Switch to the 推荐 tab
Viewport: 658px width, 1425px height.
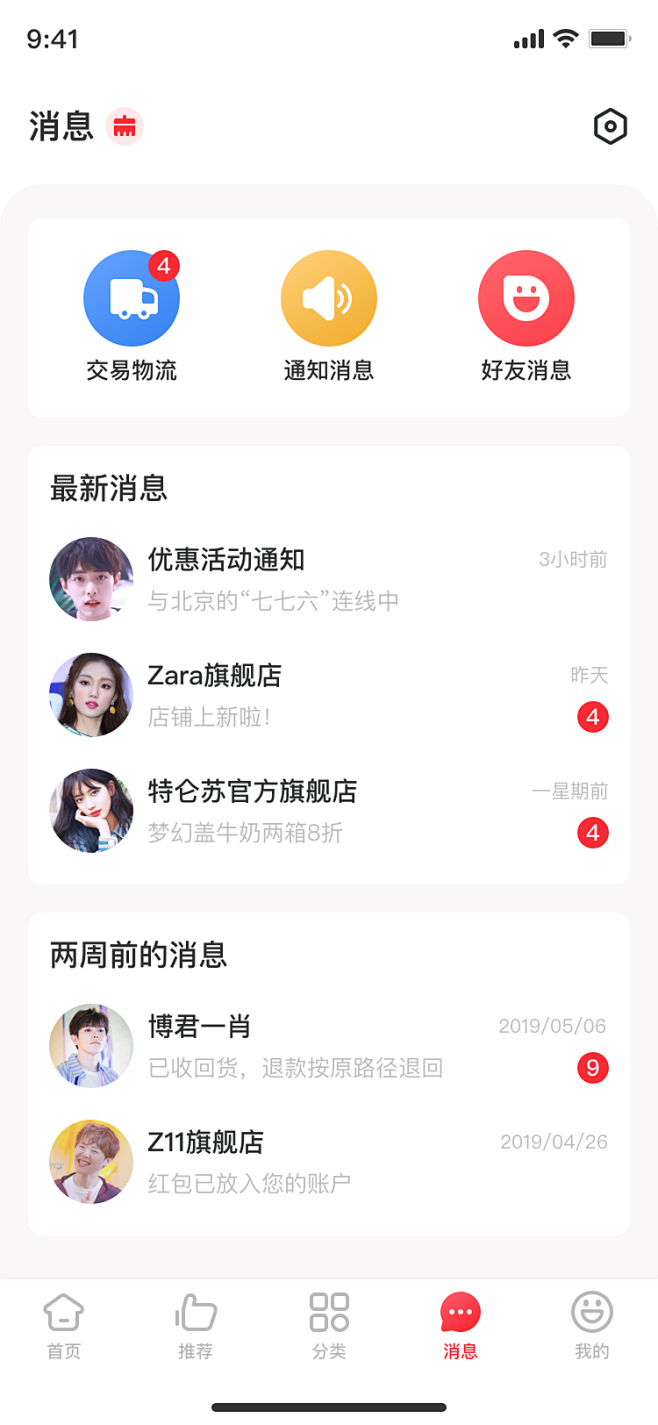coord(196,1325)
